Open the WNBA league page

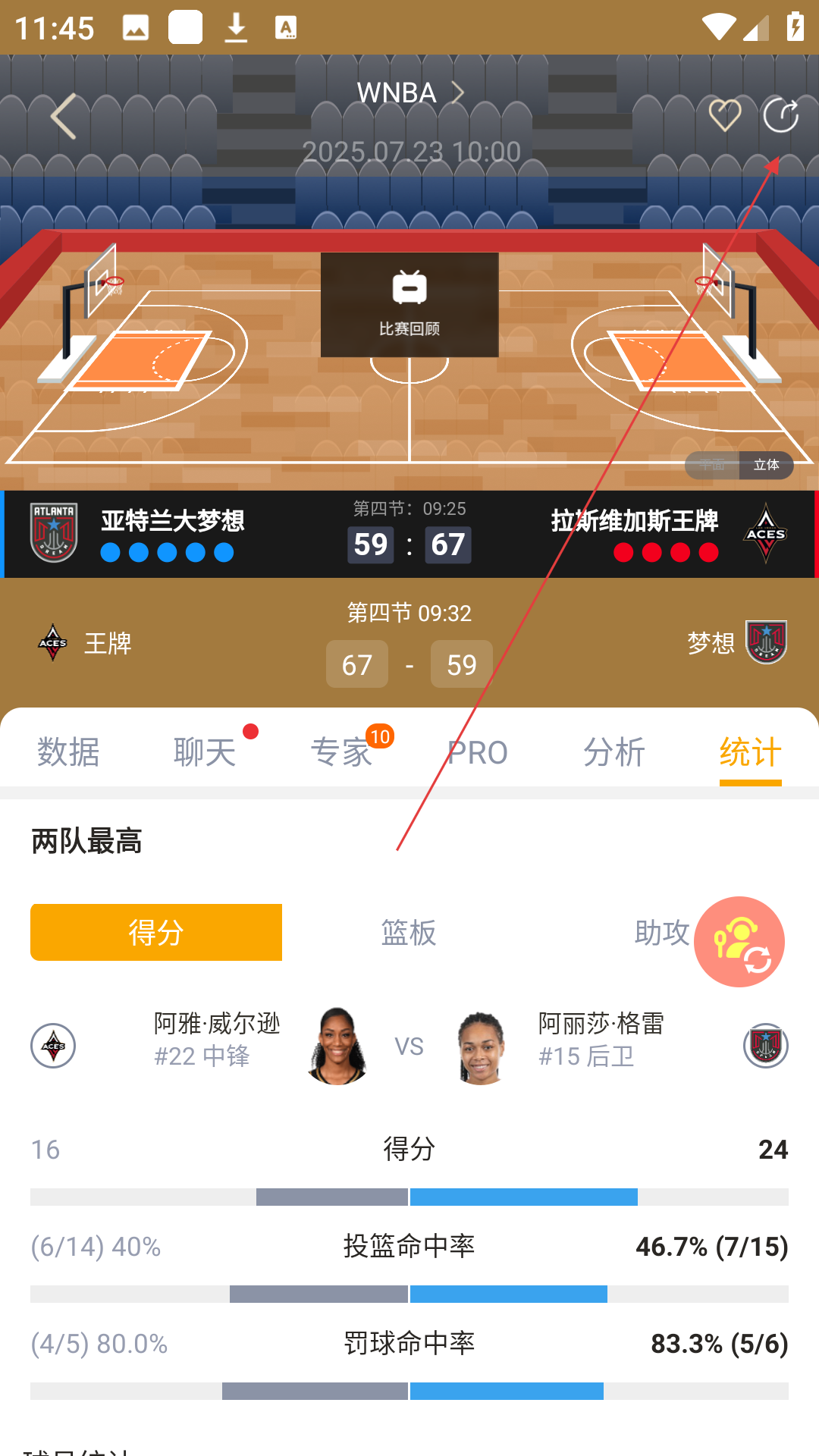point(409,93)
